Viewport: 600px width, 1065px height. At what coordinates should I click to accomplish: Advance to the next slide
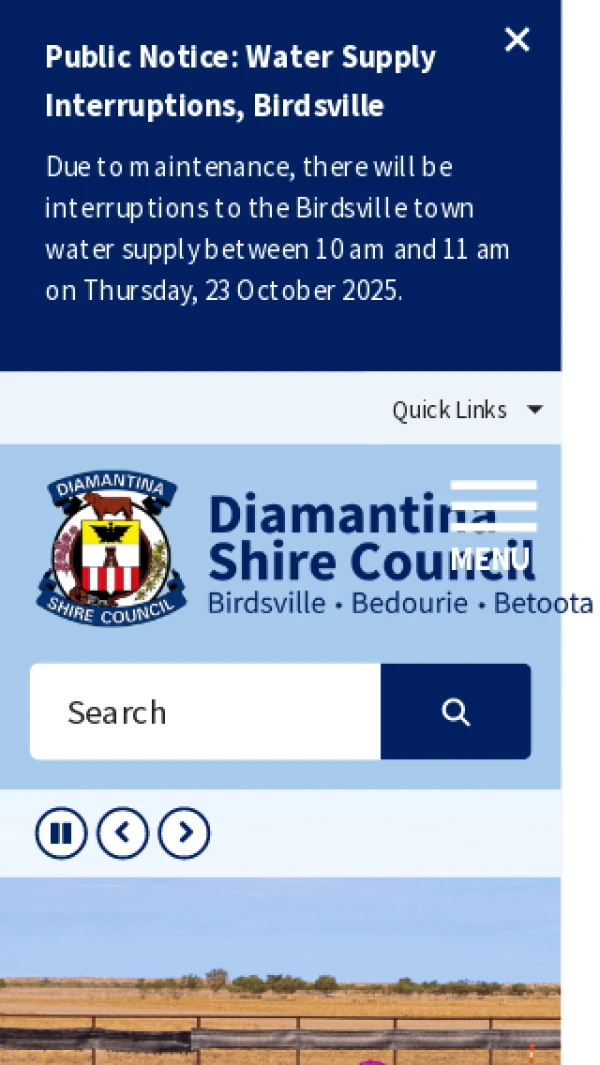(x=184, y=833)
